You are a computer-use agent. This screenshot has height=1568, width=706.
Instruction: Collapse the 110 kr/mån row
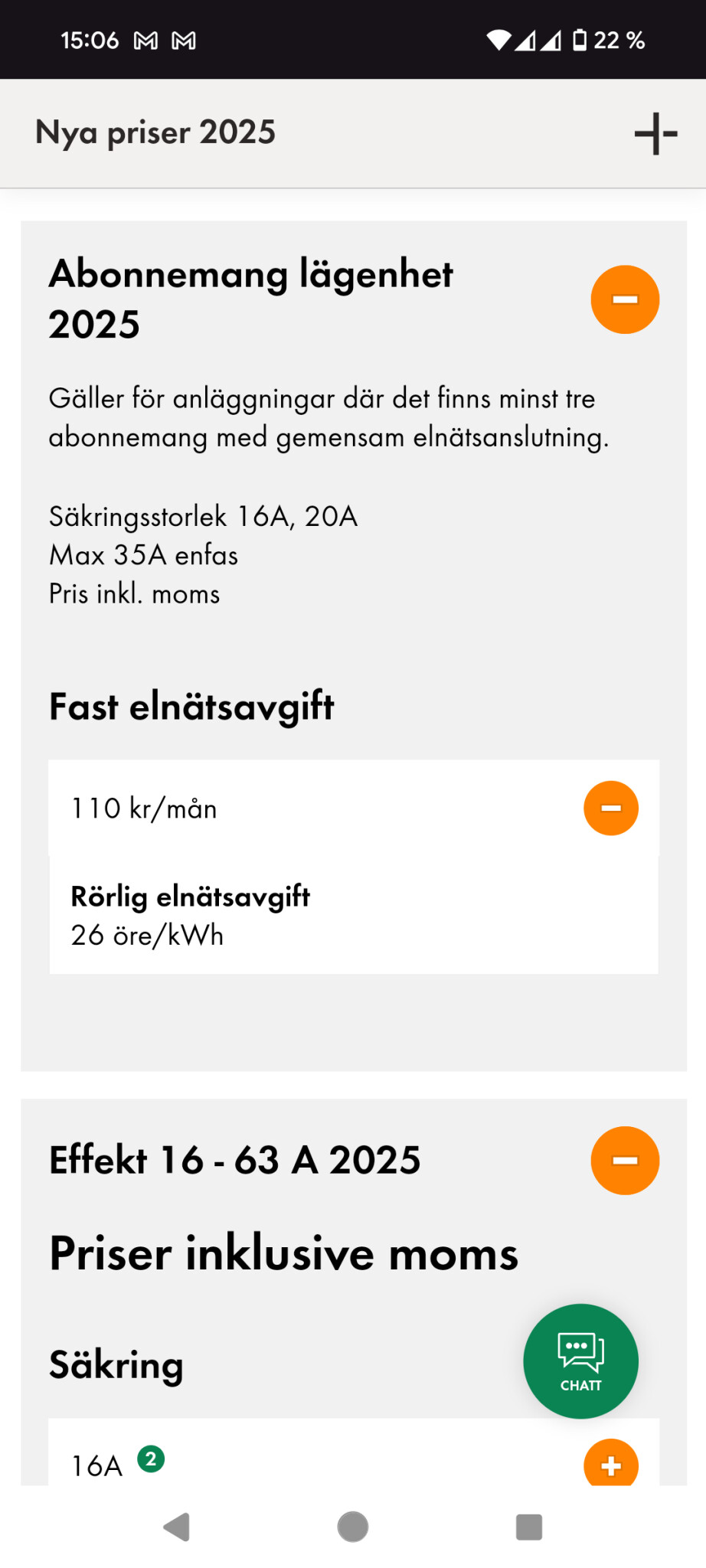[610, 808]
